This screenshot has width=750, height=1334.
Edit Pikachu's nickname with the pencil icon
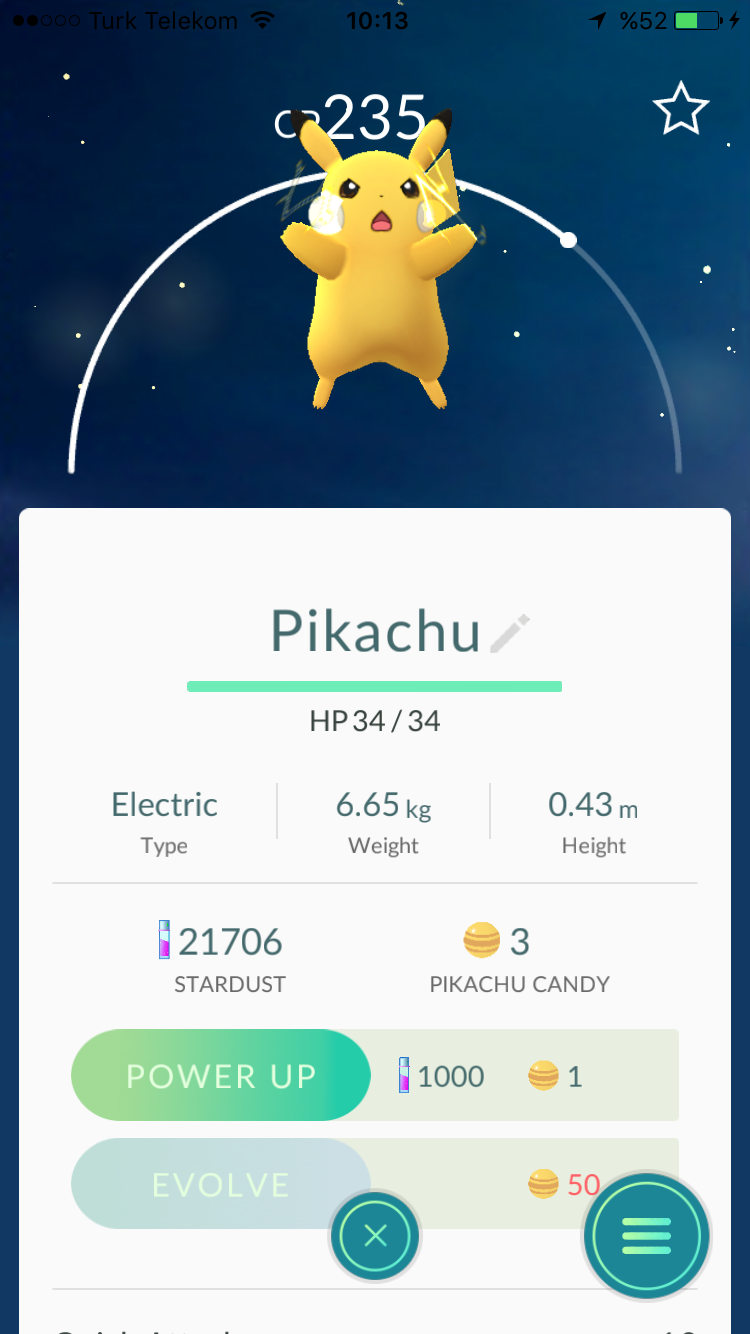510,634
